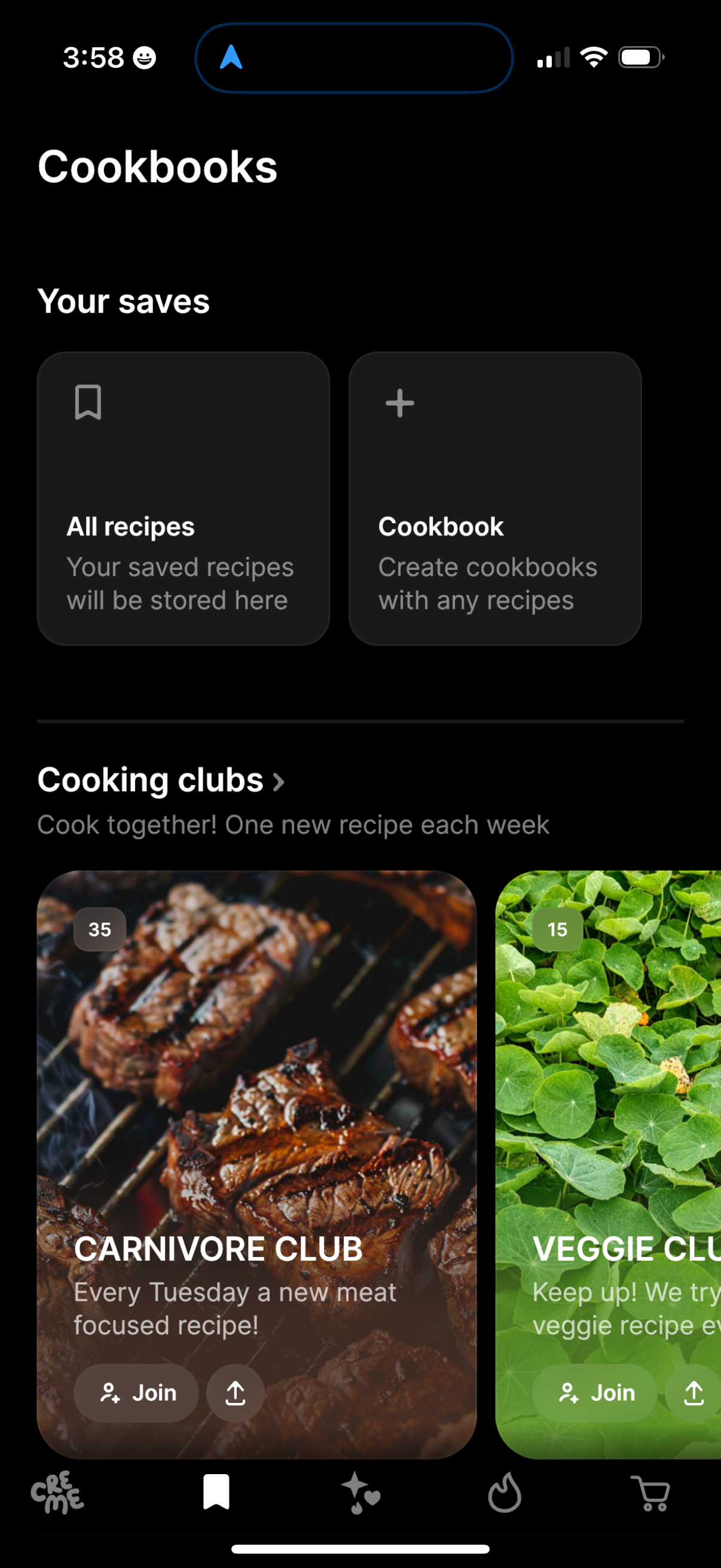This screenshot has height=1568, width=721.
Task: Share Veggie Club via the upload icon
Action: click(695, 1393)
